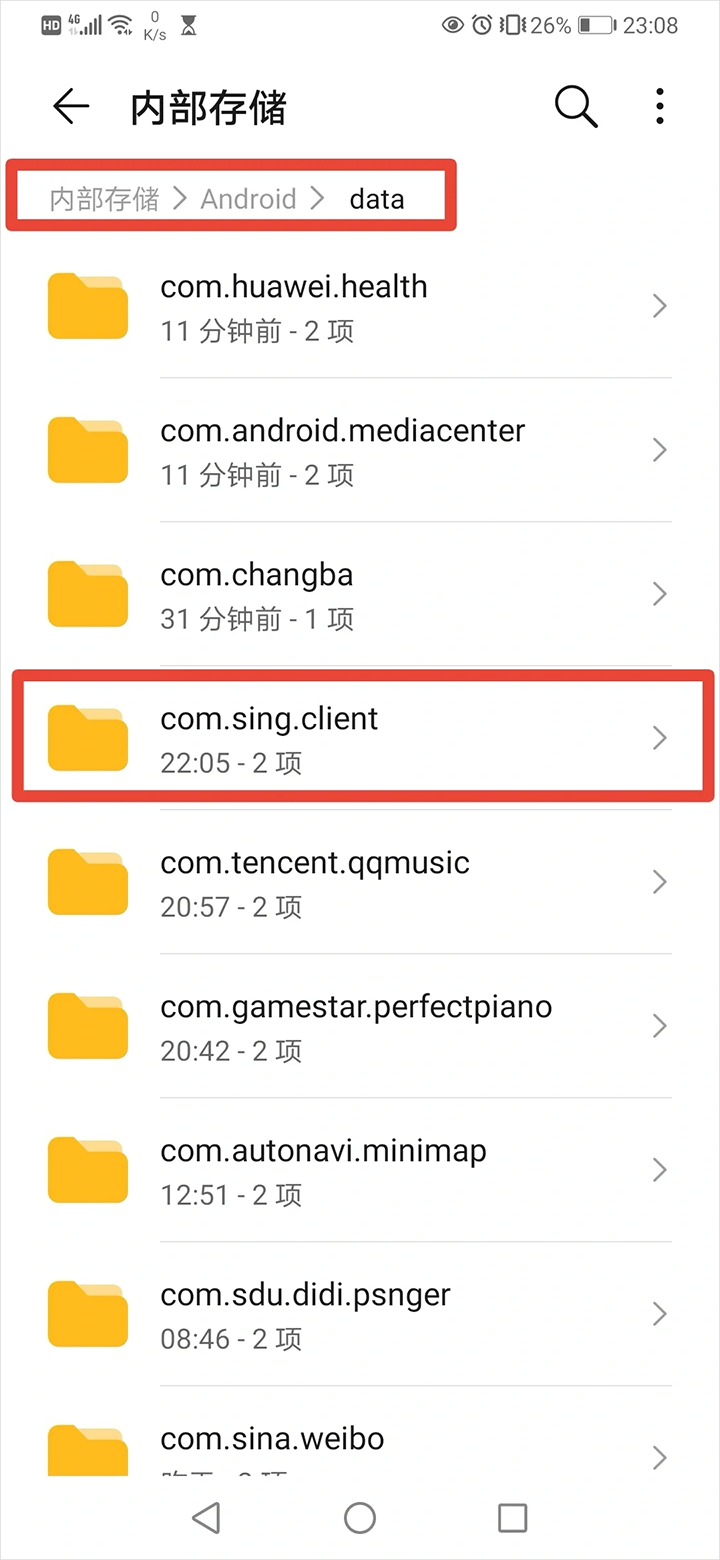Open the three-dot overflow menu
The image size is (720, 1560).
(x=659, y=106)
